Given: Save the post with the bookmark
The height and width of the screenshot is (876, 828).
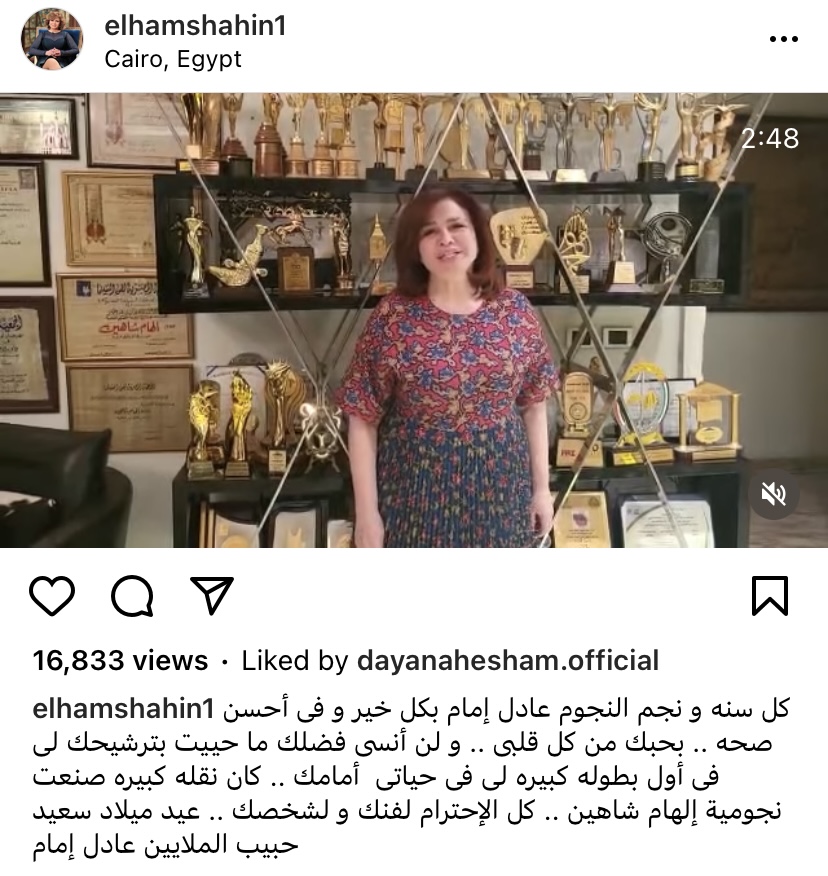Looking at the screenshot, I should pos(770,596).
